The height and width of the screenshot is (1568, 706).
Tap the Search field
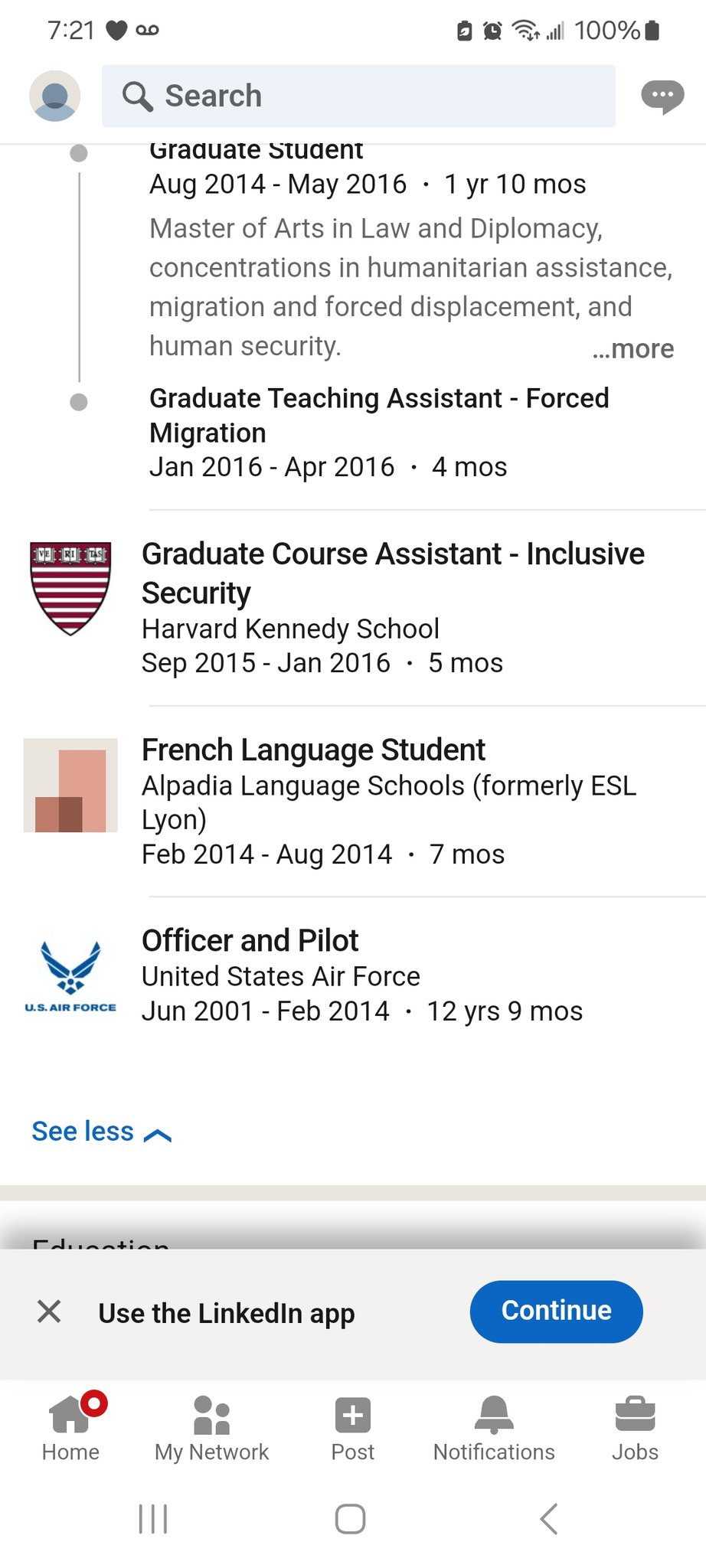tap(358, 96)
